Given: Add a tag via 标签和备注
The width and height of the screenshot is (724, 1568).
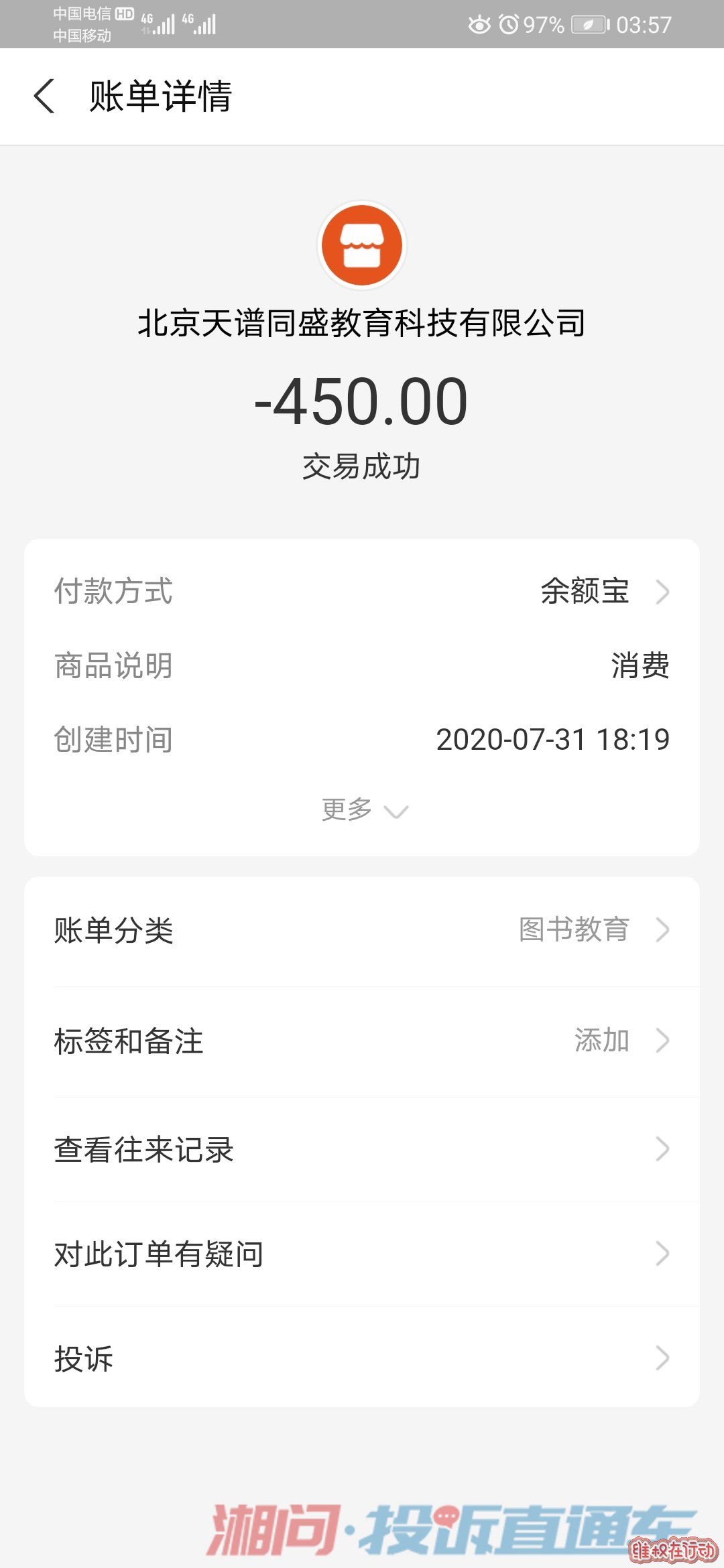Looking at the screenshot, I should click(x=362, y=1041).
